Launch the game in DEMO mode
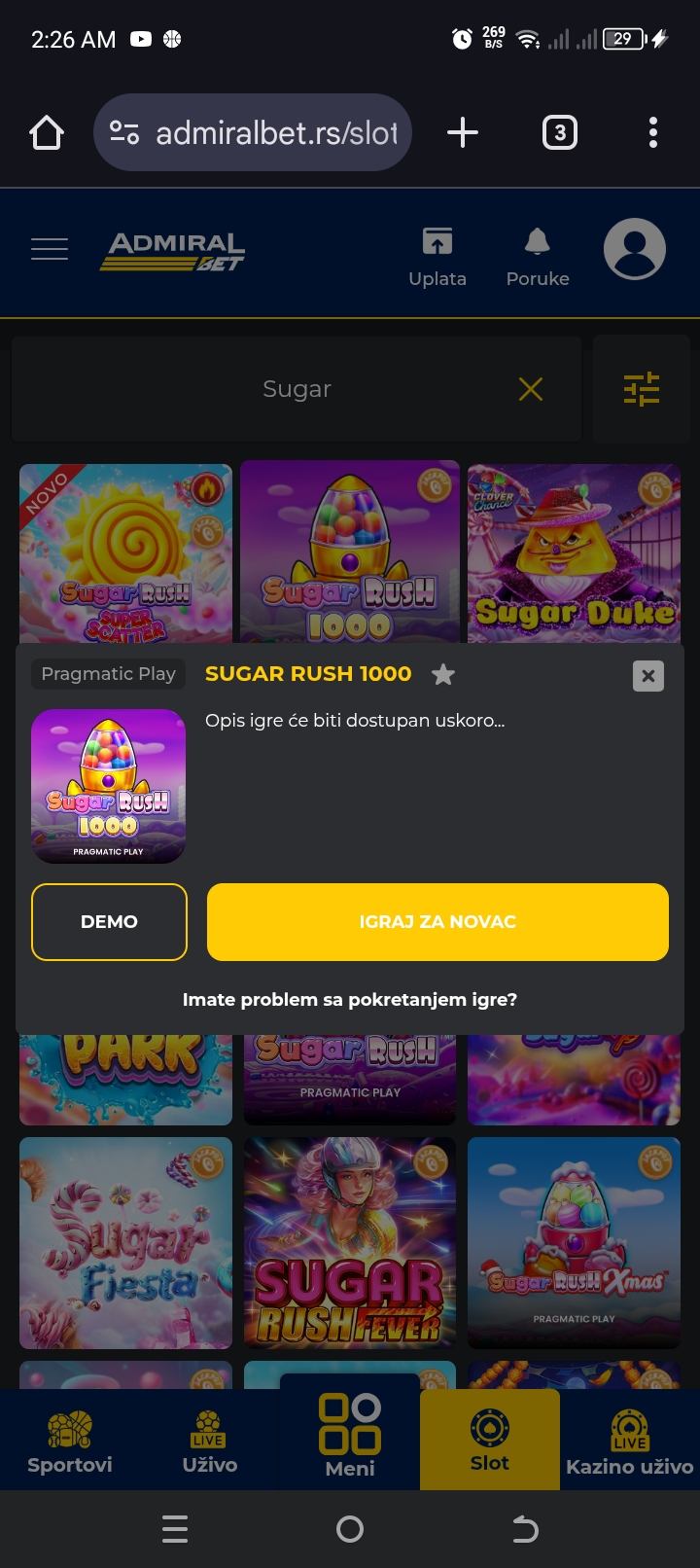The image size is (700, 1568). (109, 921)
